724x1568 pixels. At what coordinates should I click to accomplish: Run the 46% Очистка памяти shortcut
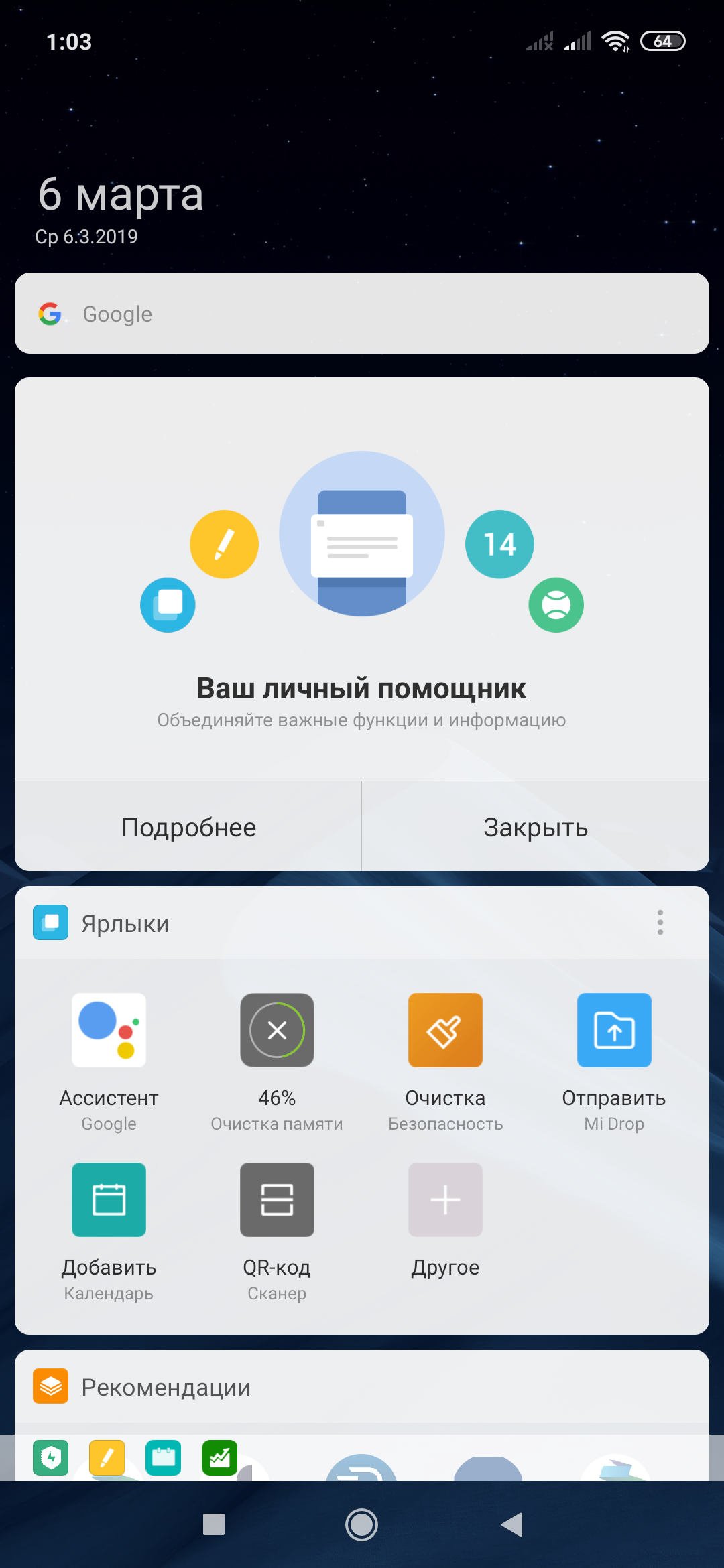tap(277, 1031)
